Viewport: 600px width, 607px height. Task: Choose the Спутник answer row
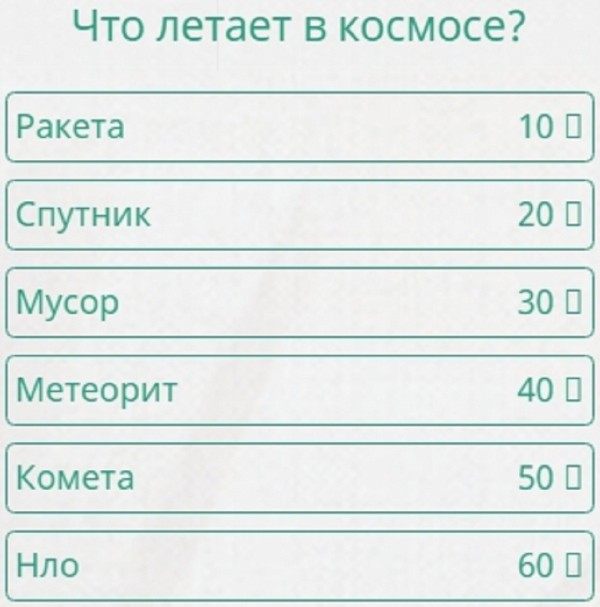tap(300, 214)
